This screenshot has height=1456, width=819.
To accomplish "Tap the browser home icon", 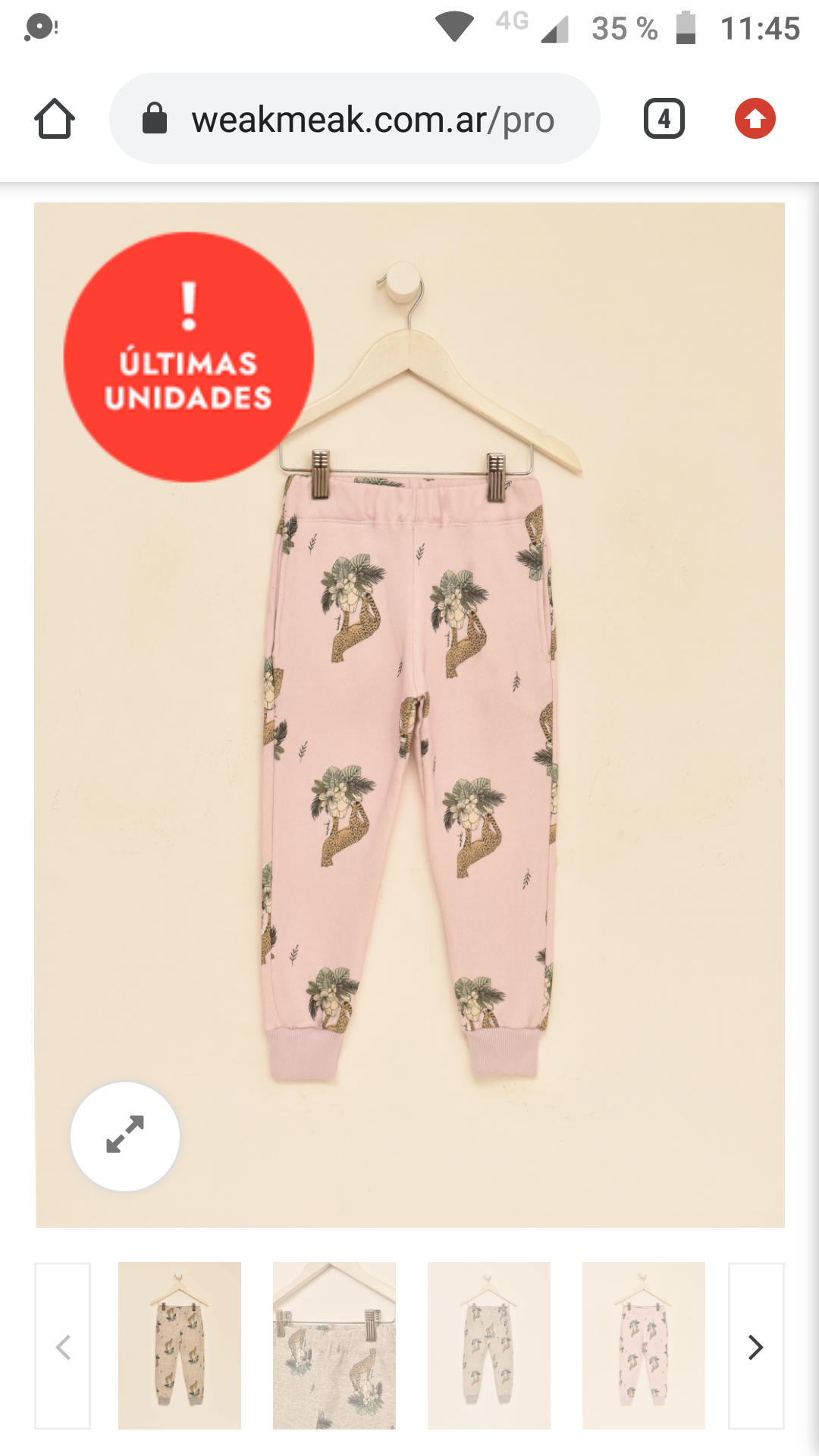I will 55,119.
